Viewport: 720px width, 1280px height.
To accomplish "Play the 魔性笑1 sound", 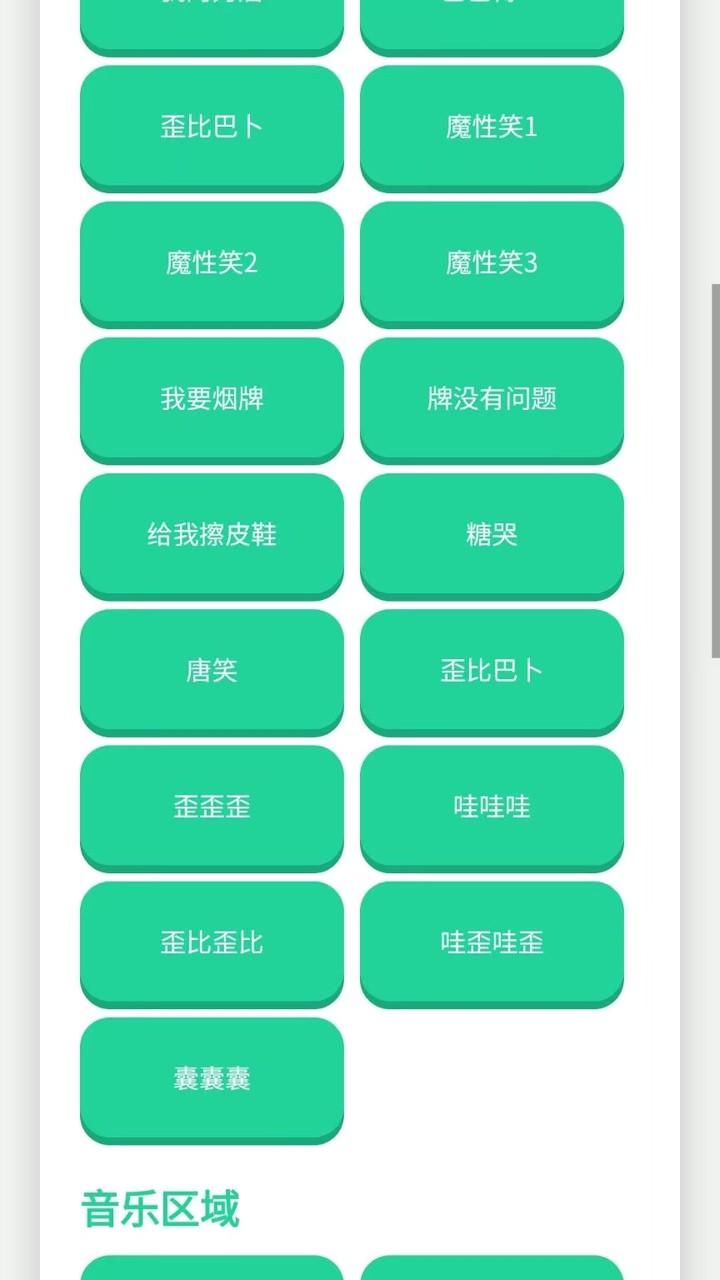I will [491, 127].
